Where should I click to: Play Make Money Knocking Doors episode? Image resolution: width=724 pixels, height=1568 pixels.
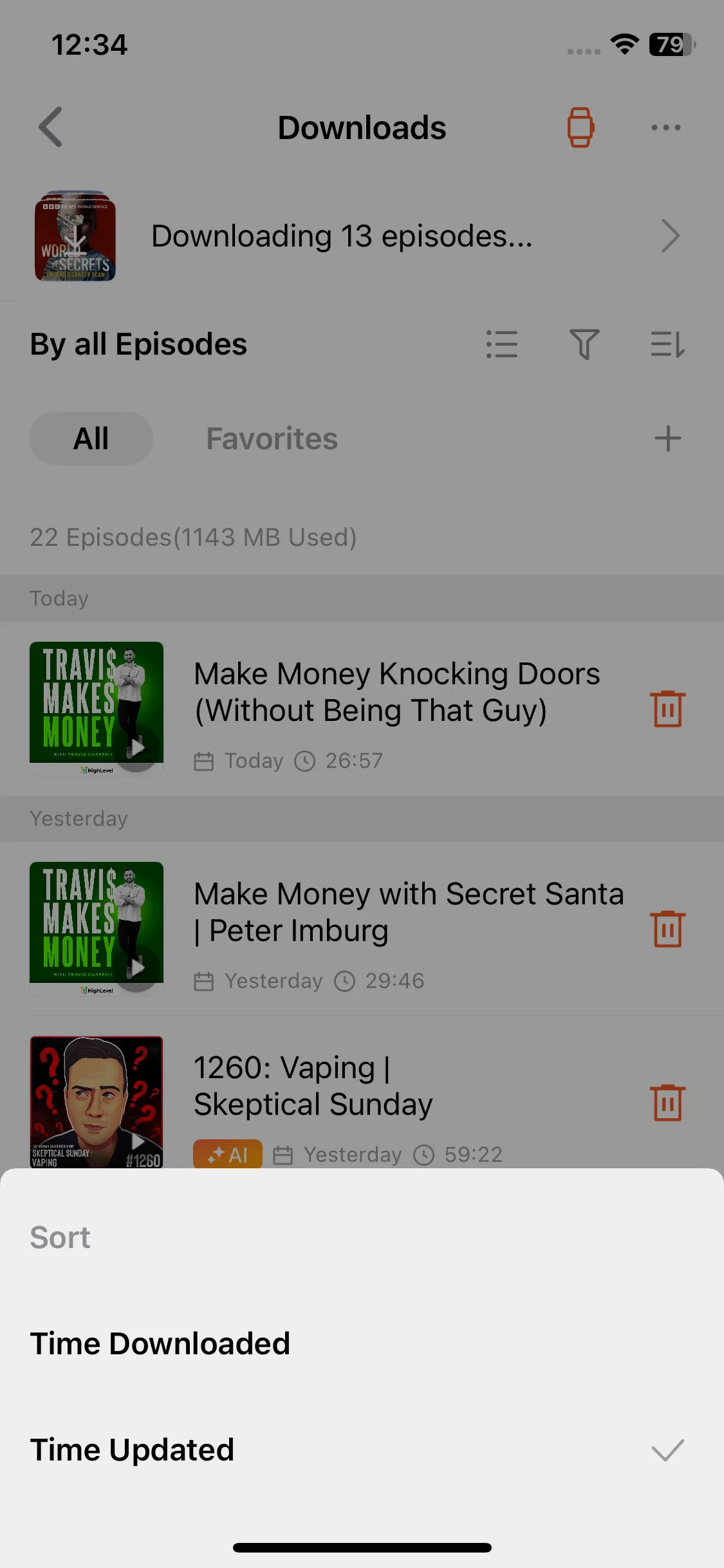pyautogui.click(x=137, y=748)
